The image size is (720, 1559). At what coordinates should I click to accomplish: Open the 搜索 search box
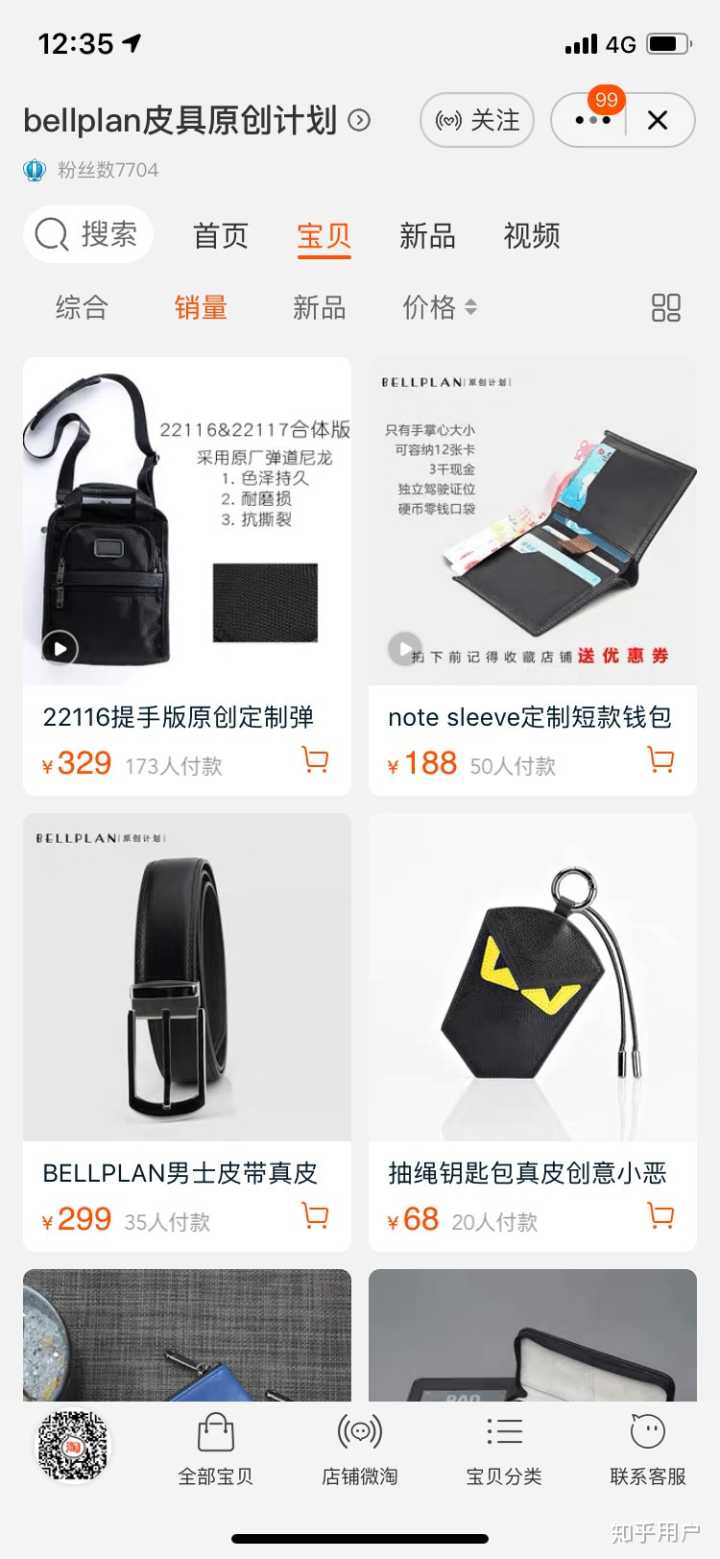point(88,235)
